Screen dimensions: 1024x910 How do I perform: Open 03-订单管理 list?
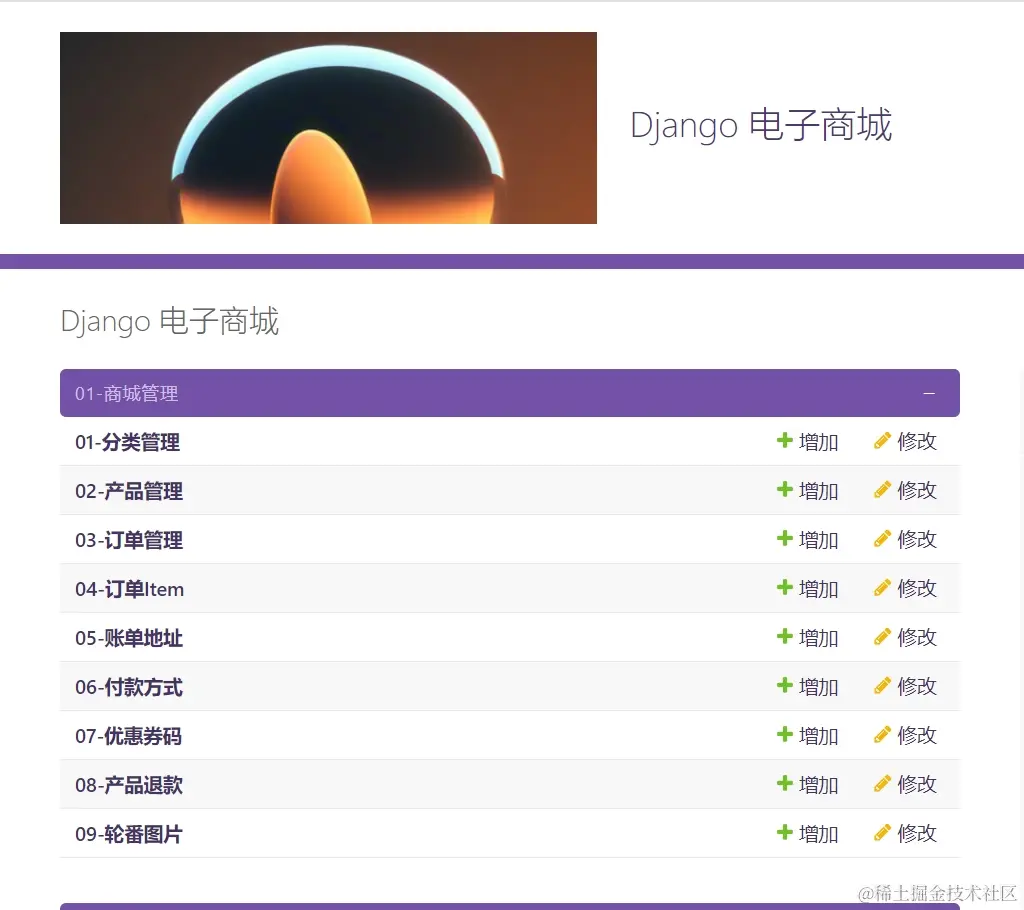tap(129, 540)
